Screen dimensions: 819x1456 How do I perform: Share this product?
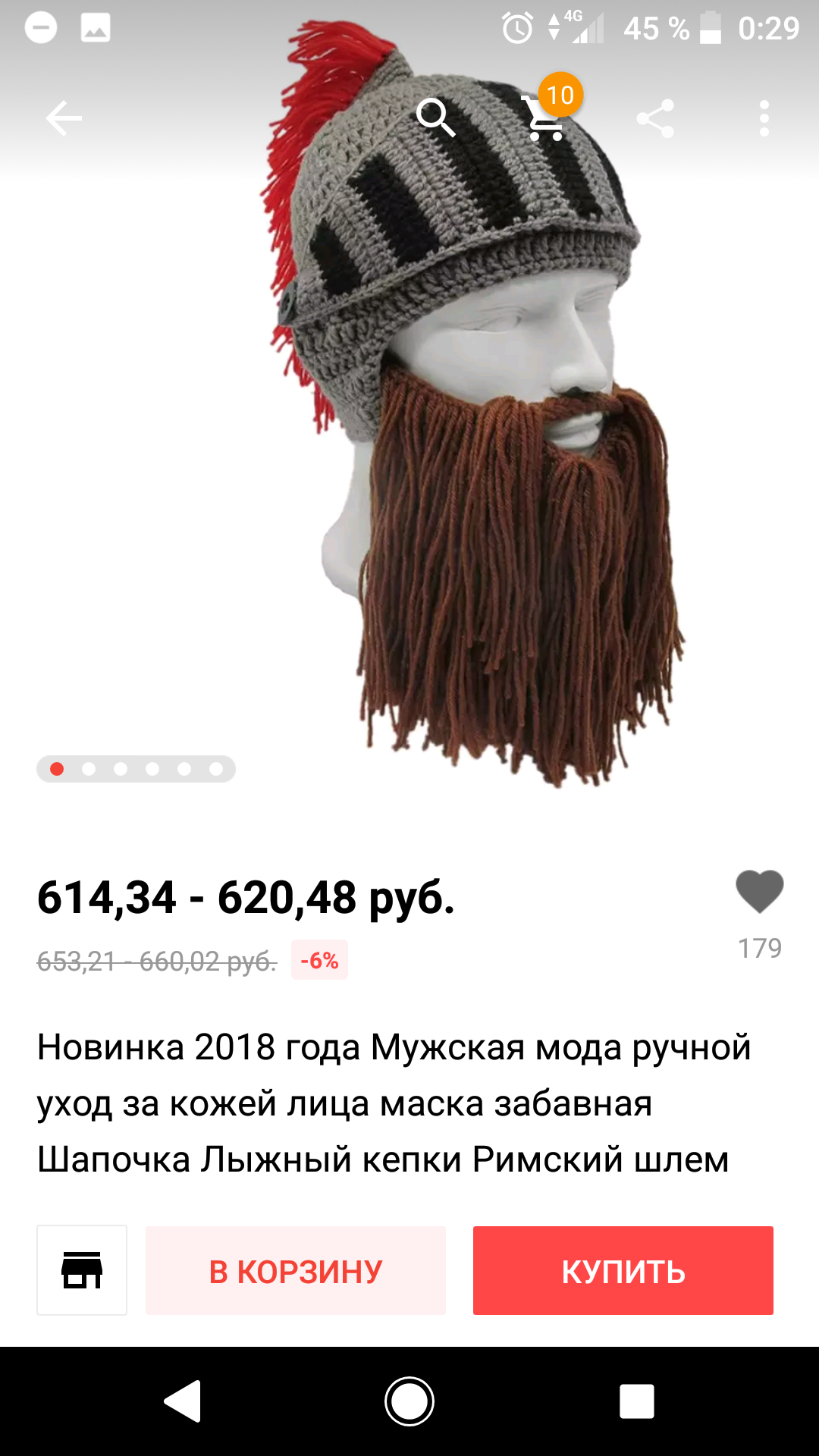click(655, 118)
